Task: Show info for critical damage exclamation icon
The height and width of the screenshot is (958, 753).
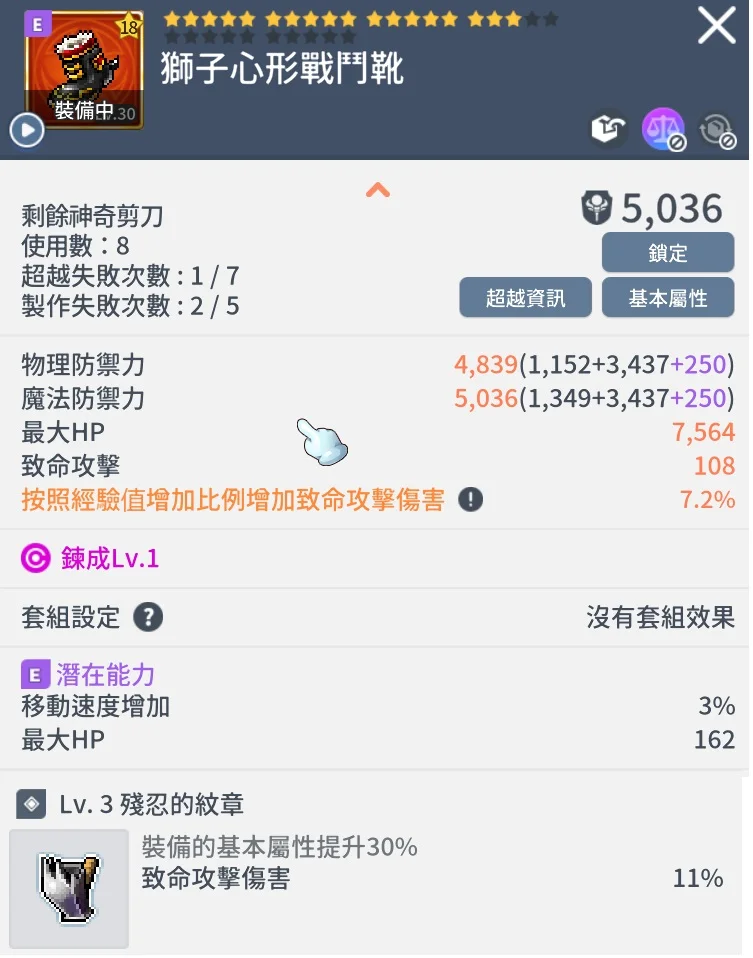Action: coord(470,499)
